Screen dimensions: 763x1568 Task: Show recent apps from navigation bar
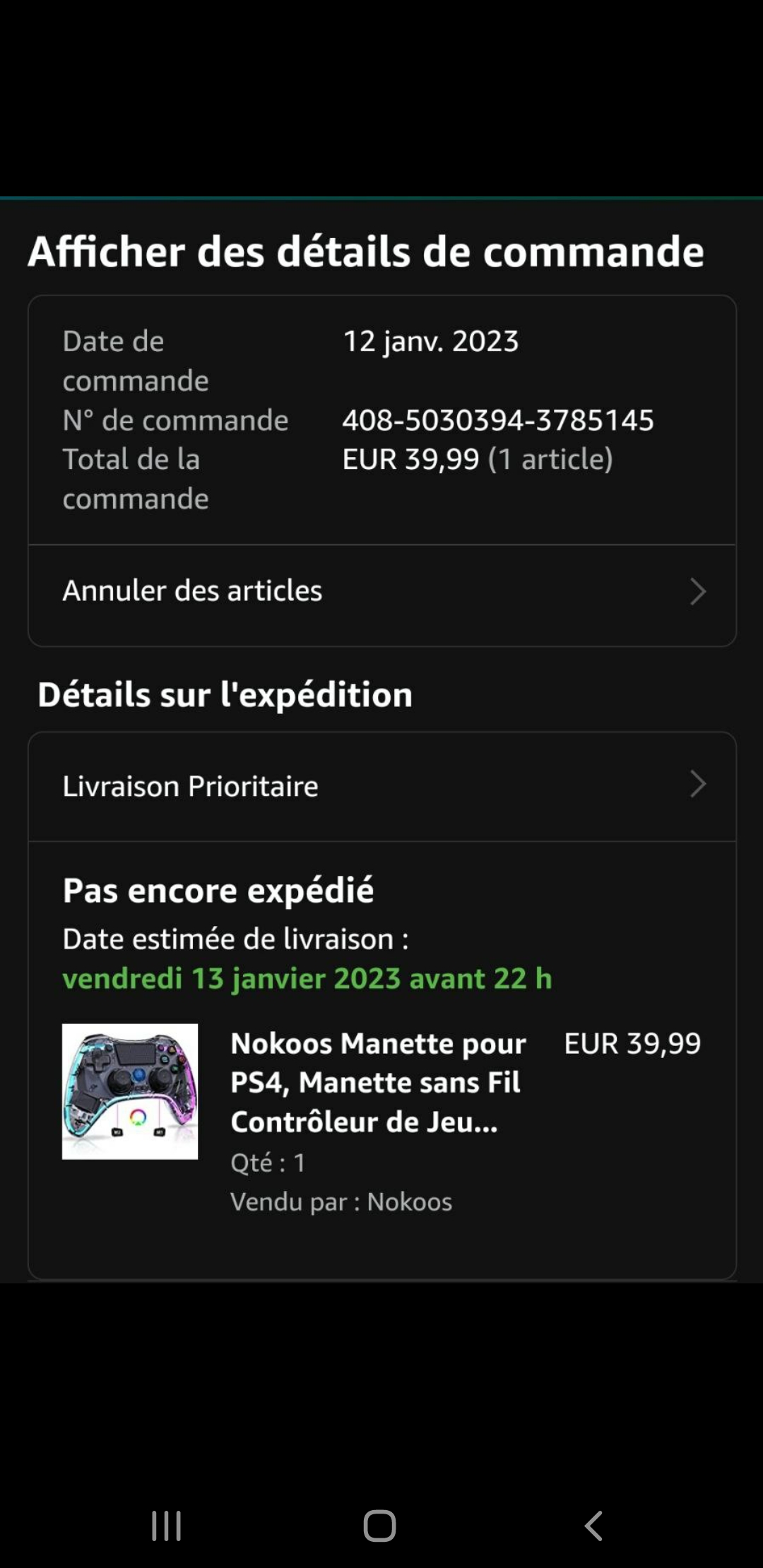[167, 1526]
